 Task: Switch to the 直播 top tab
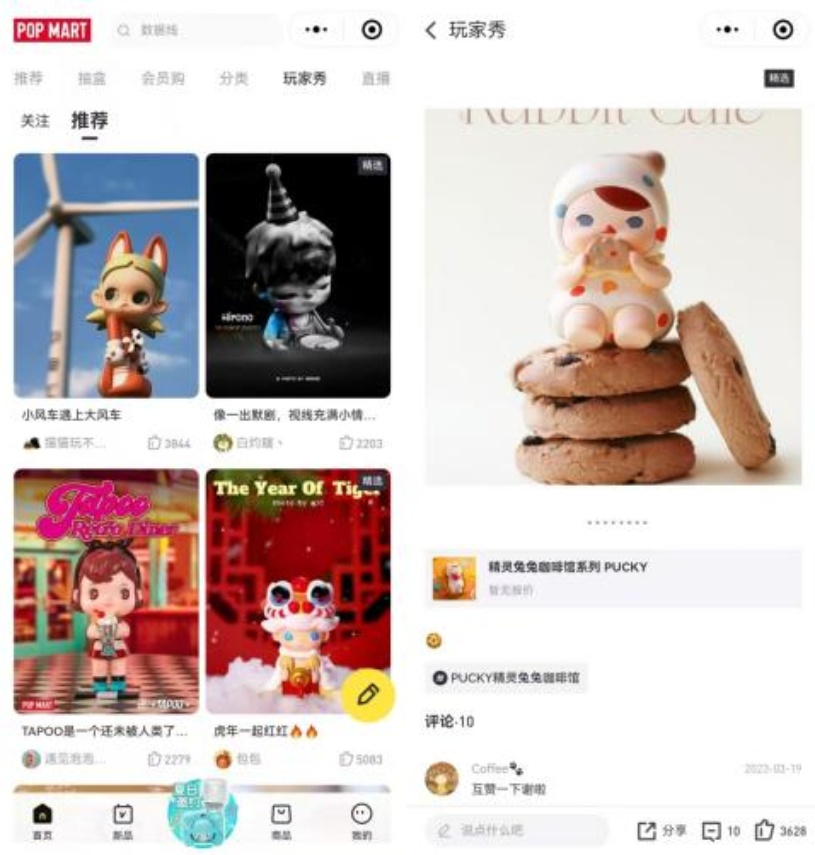point(375,78)
